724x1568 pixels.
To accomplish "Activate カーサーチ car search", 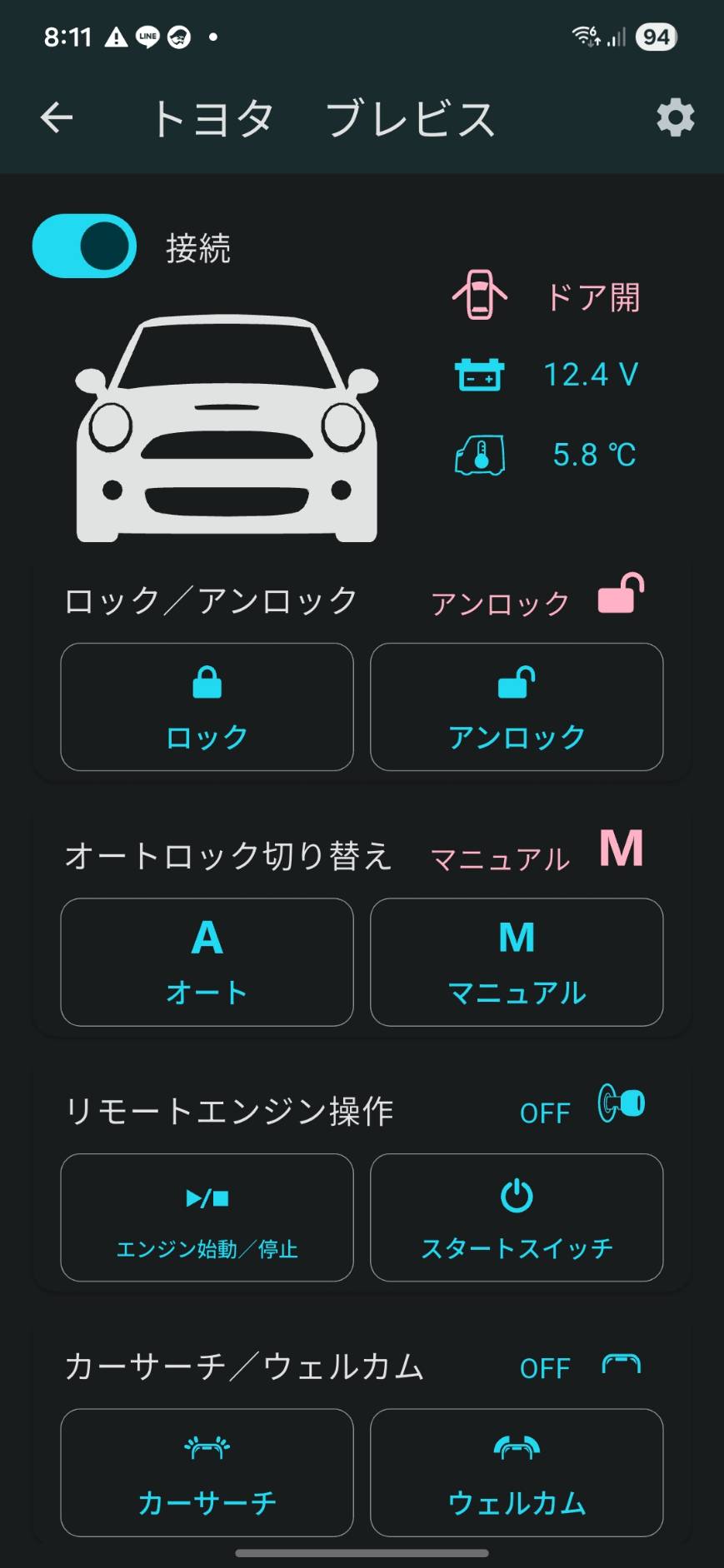I will point(207,1472).
